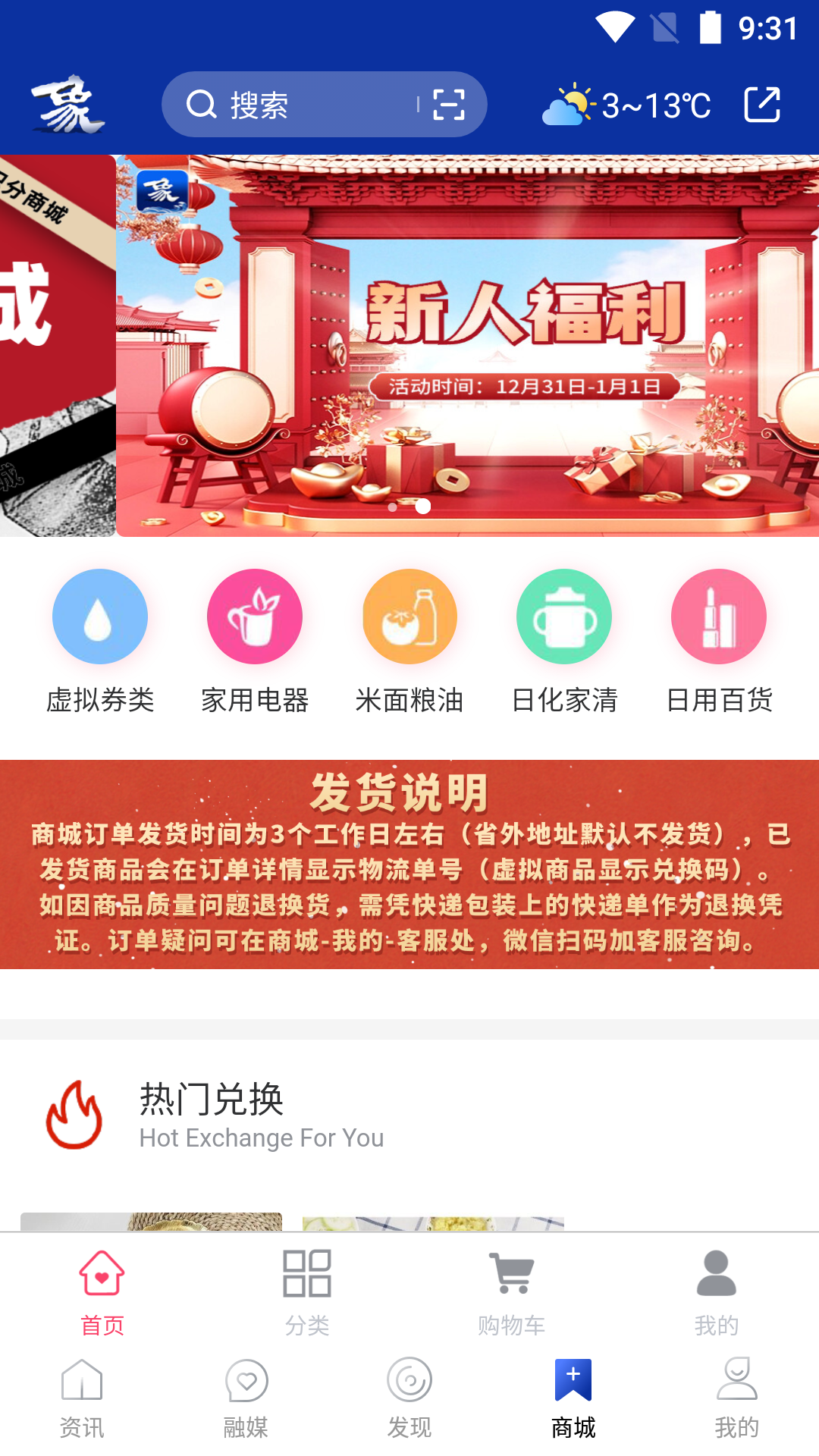This screenshot has width=819, height=1456.
Task: Tap the scan QR code icon
Action: (x=448, y=105)
